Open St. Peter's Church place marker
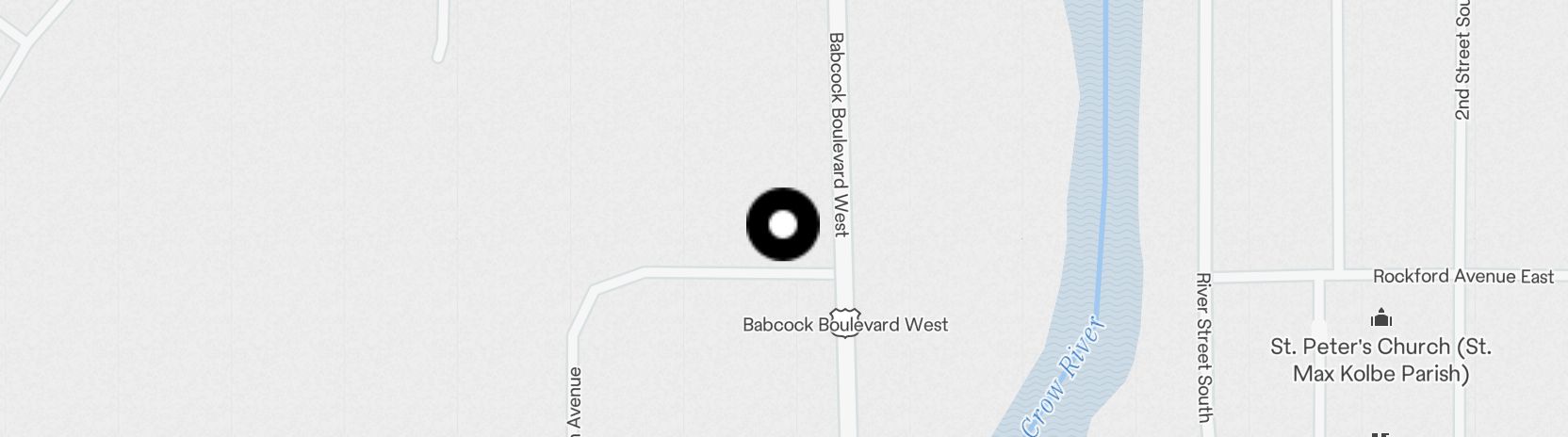 [1380, 317]
